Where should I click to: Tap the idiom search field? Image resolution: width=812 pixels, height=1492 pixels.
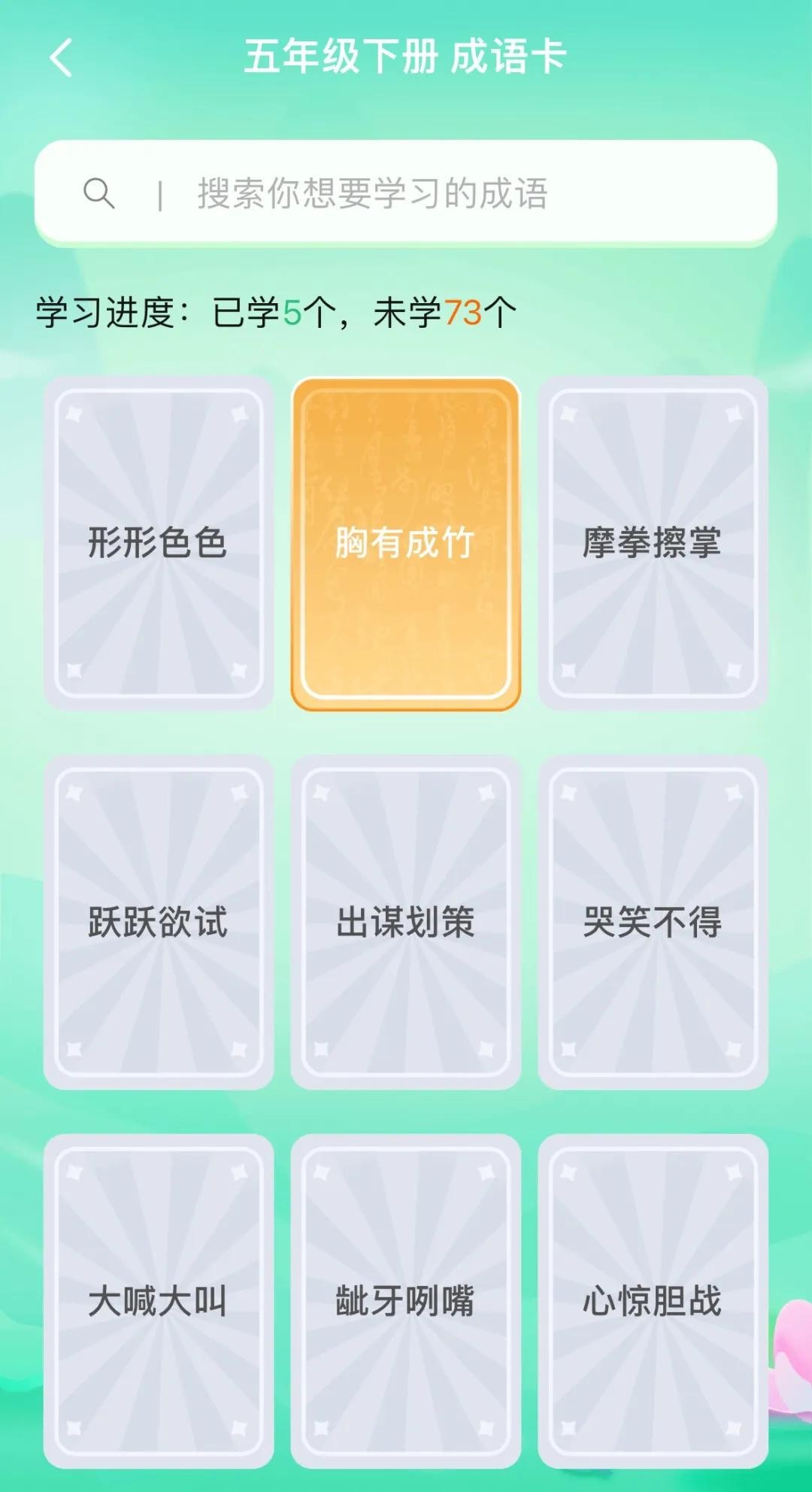406,193
